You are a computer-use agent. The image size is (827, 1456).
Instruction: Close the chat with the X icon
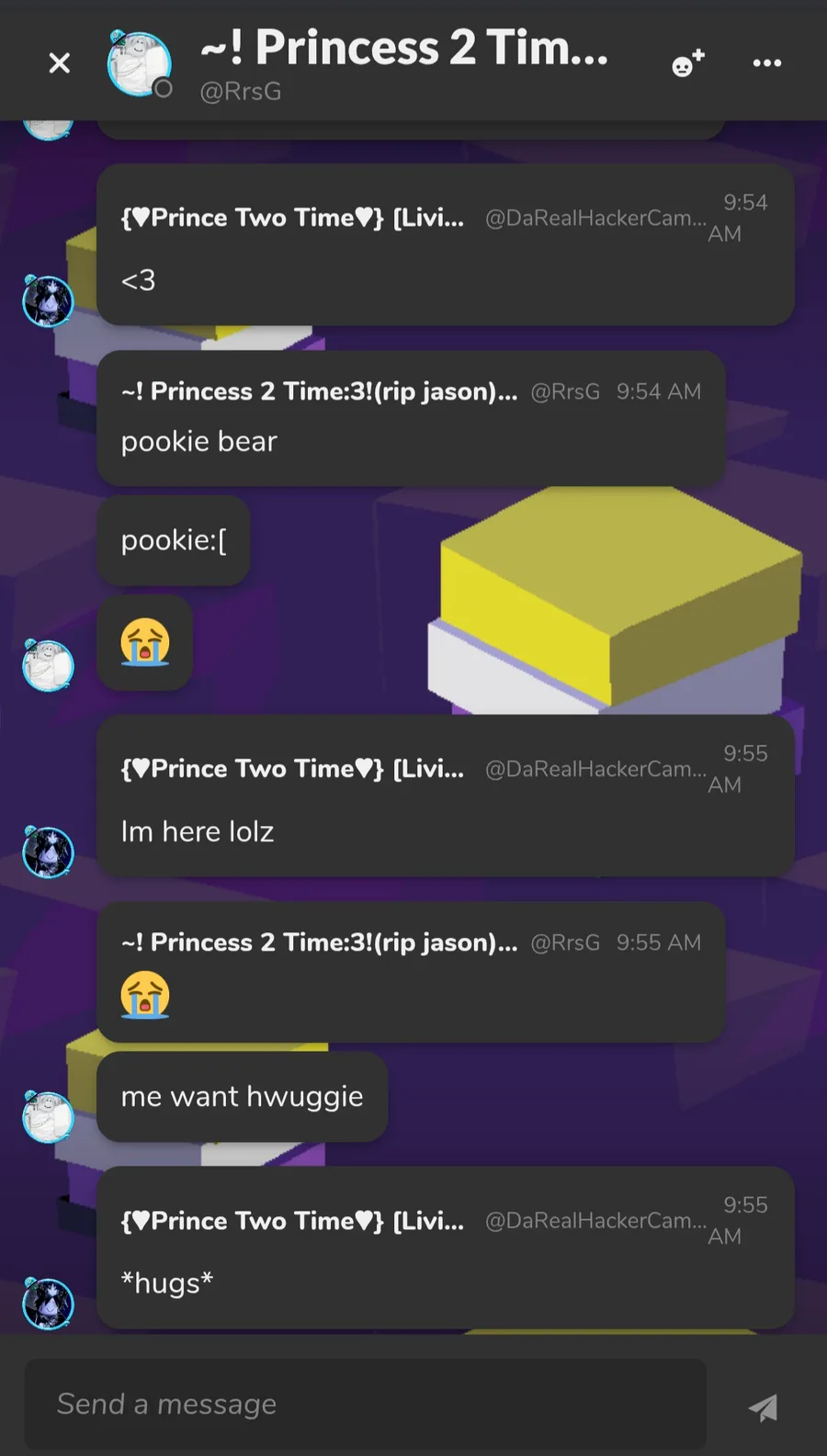point(60,63)
